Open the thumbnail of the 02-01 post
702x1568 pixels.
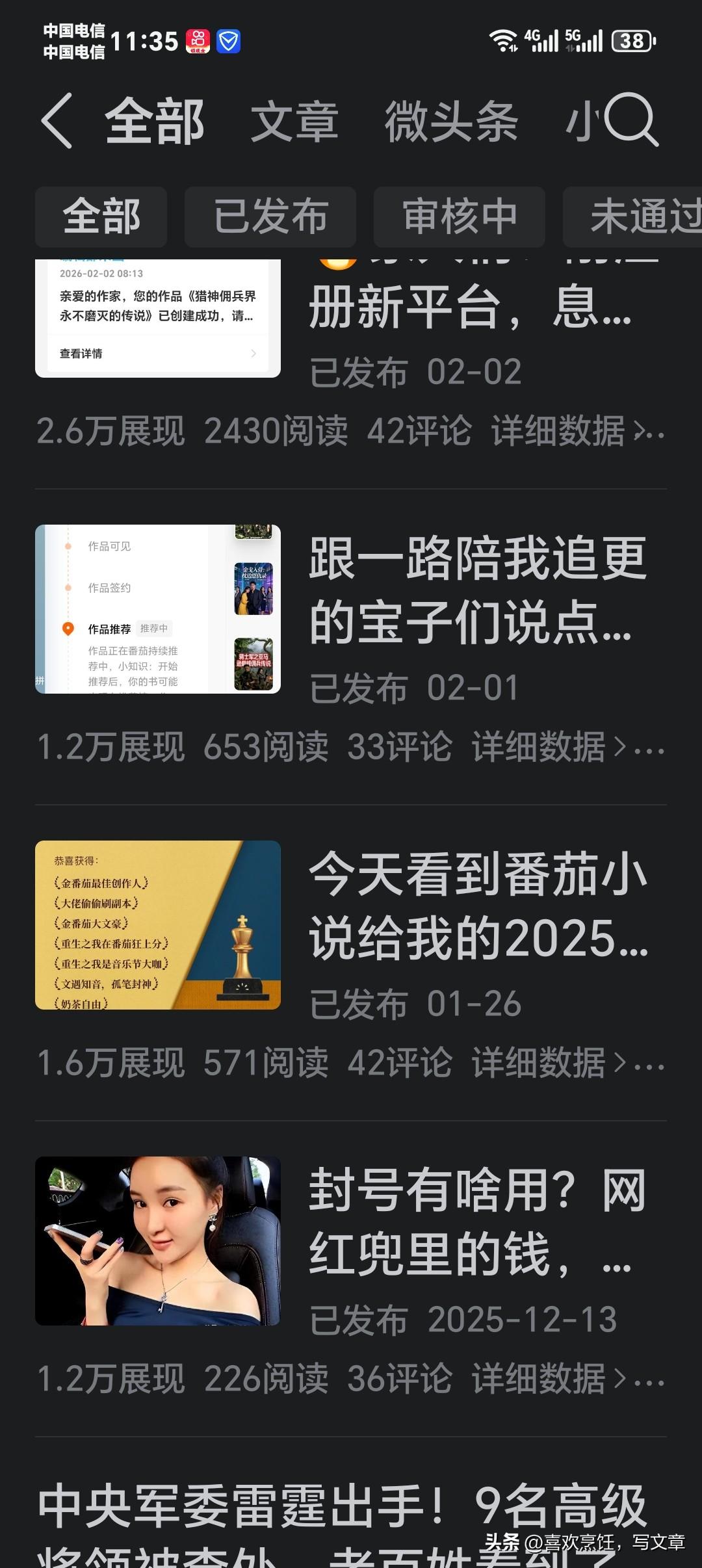[x=158, y=609]
